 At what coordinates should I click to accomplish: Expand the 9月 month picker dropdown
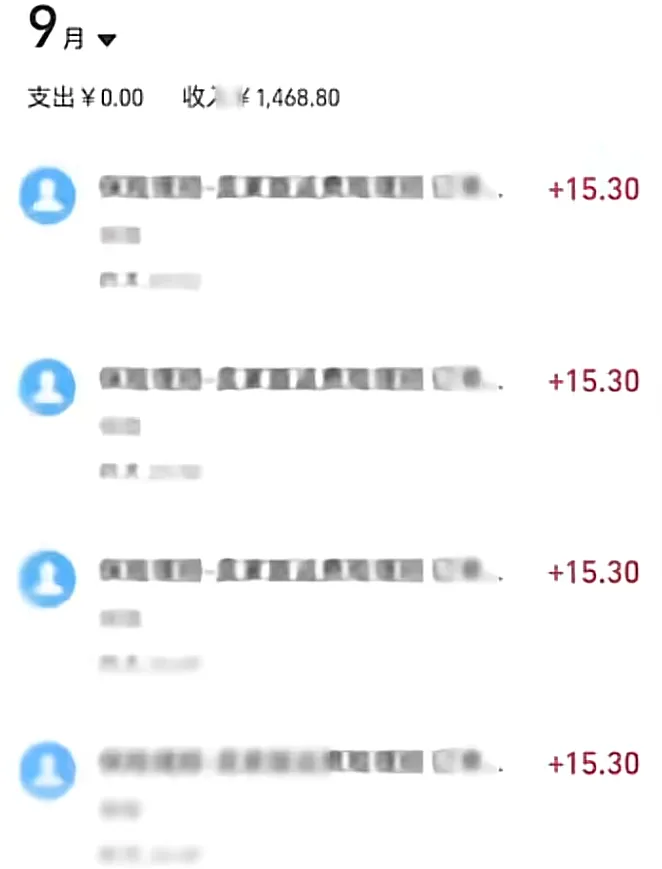tap(106, 40)
